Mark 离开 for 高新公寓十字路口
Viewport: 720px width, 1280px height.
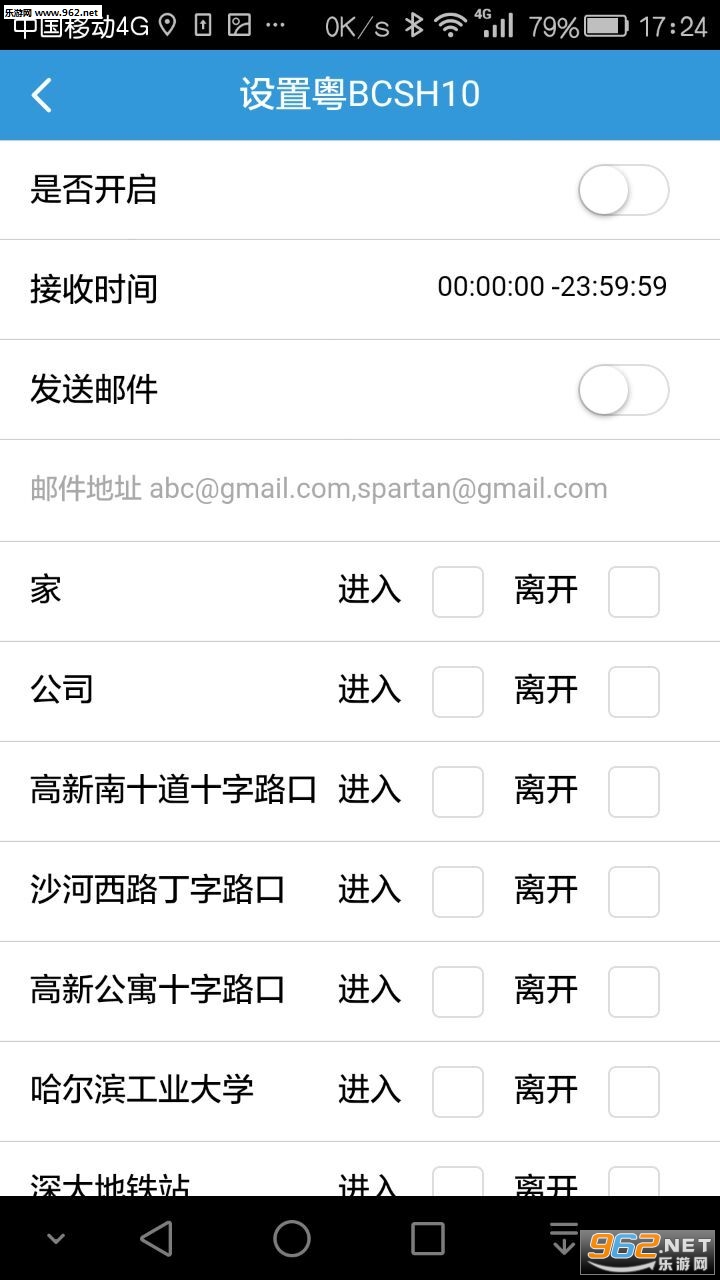634,992
